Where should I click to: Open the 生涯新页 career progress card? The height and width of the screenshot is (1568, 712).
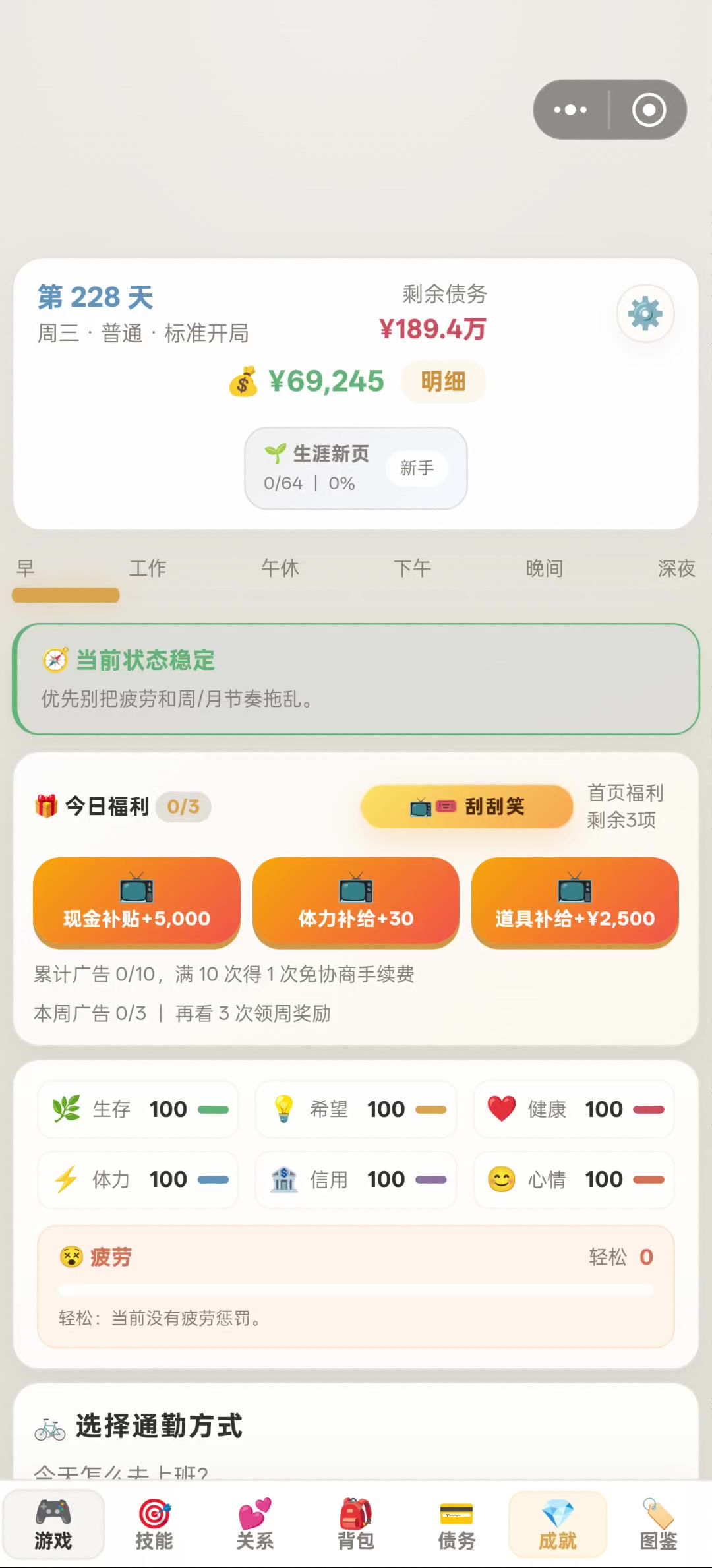355,468
